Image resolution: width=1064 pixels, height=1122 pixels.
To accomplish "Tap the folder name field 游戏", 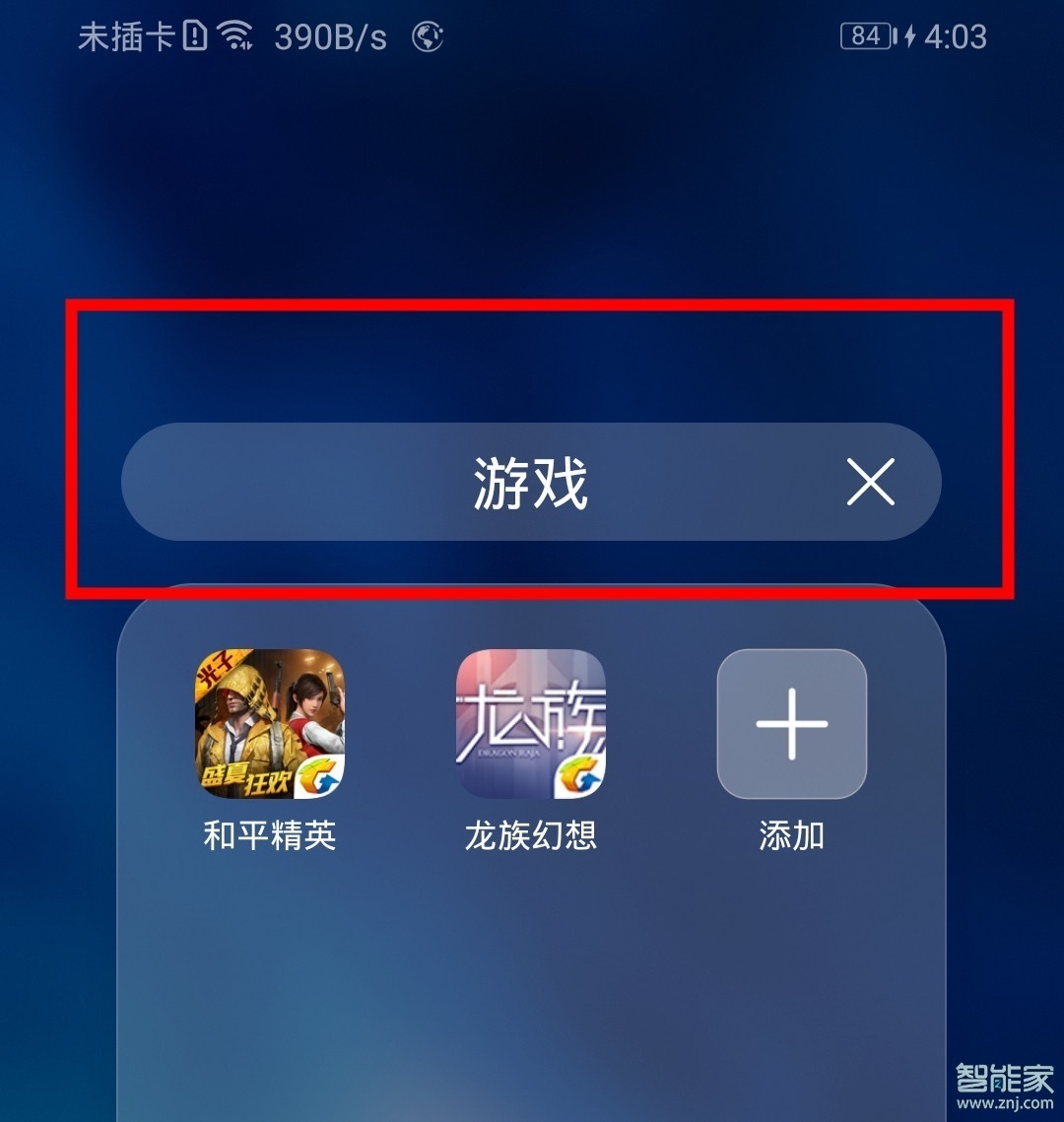I will tap(530, 483).
